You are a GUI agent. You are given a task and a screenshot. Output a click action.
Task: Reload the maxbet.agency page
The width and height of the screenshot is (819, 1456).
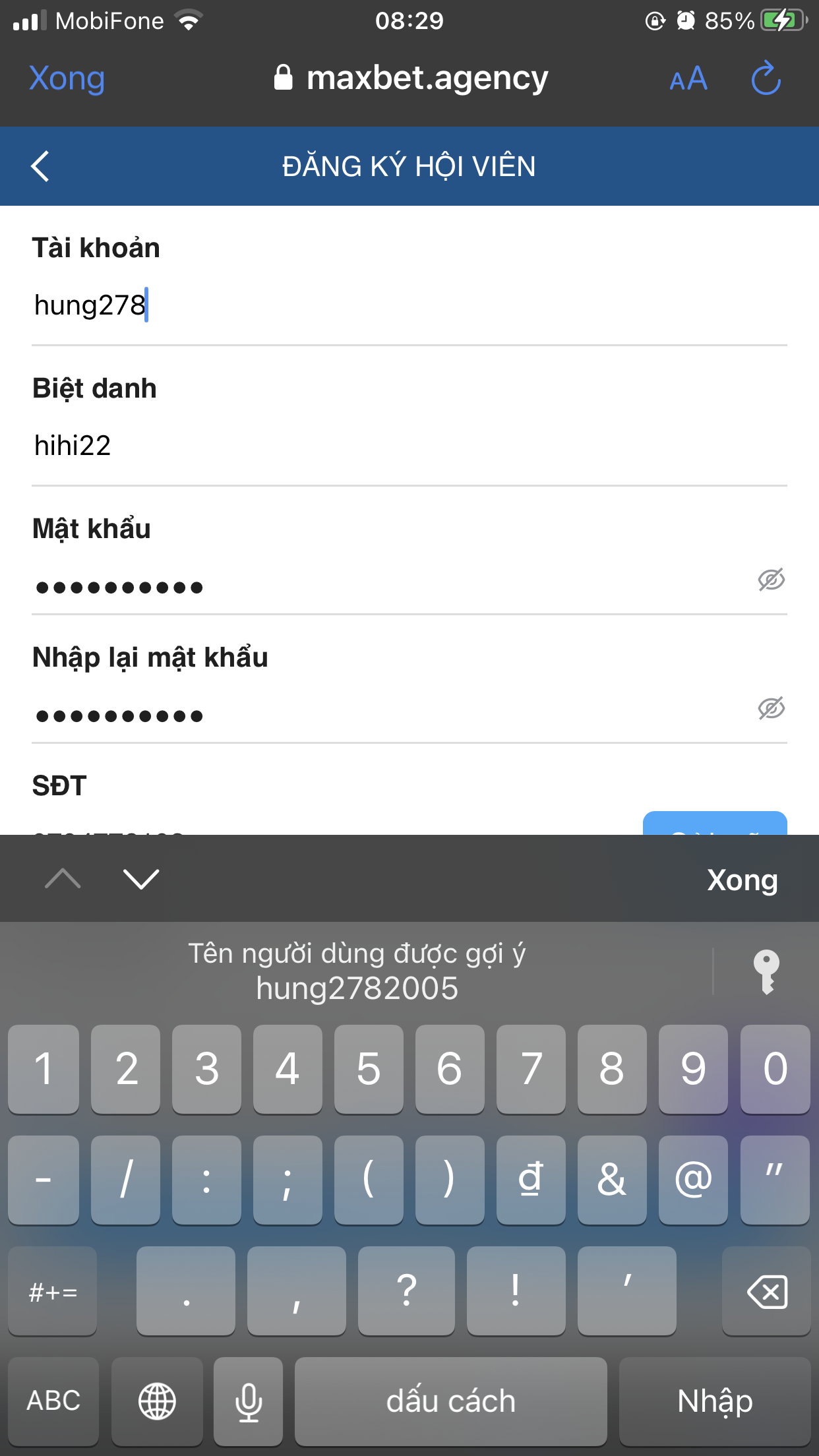tap(766, 78)
